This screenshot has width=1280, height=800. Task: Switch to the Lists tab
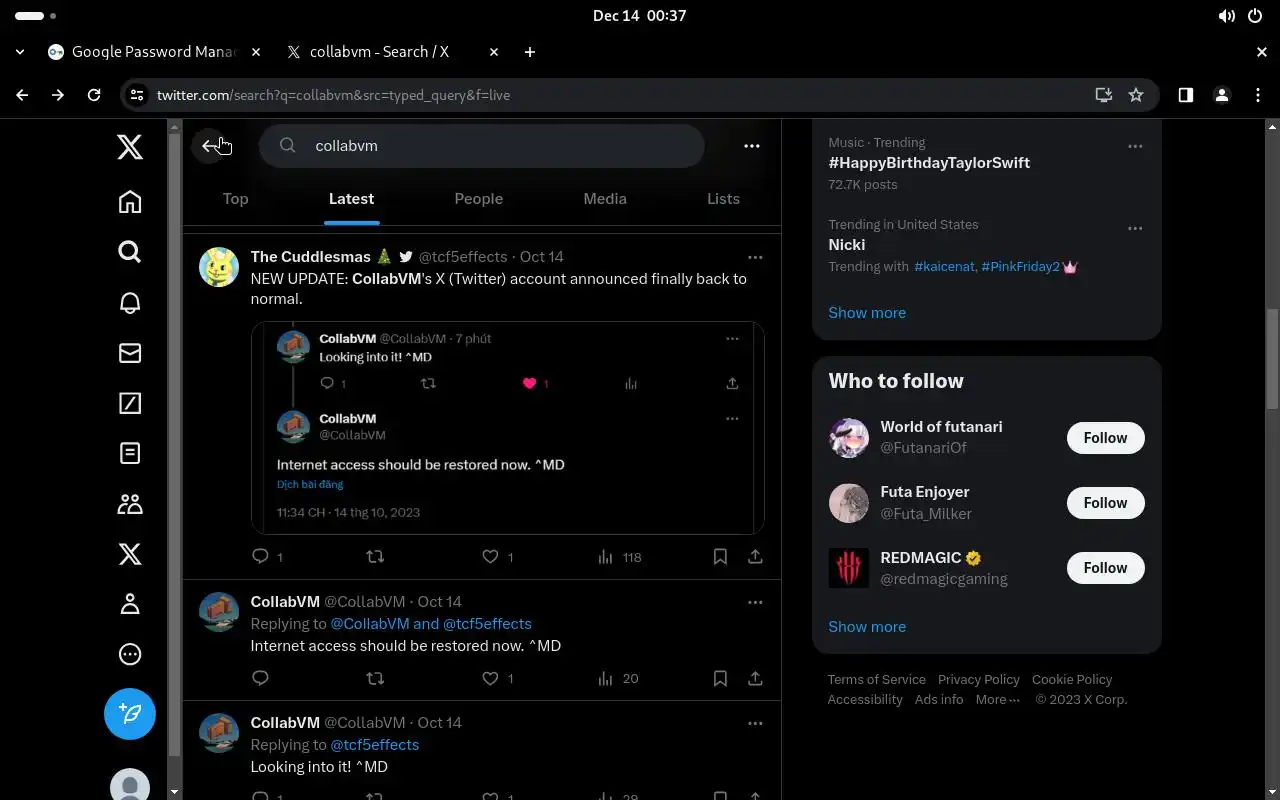point(723,199)
